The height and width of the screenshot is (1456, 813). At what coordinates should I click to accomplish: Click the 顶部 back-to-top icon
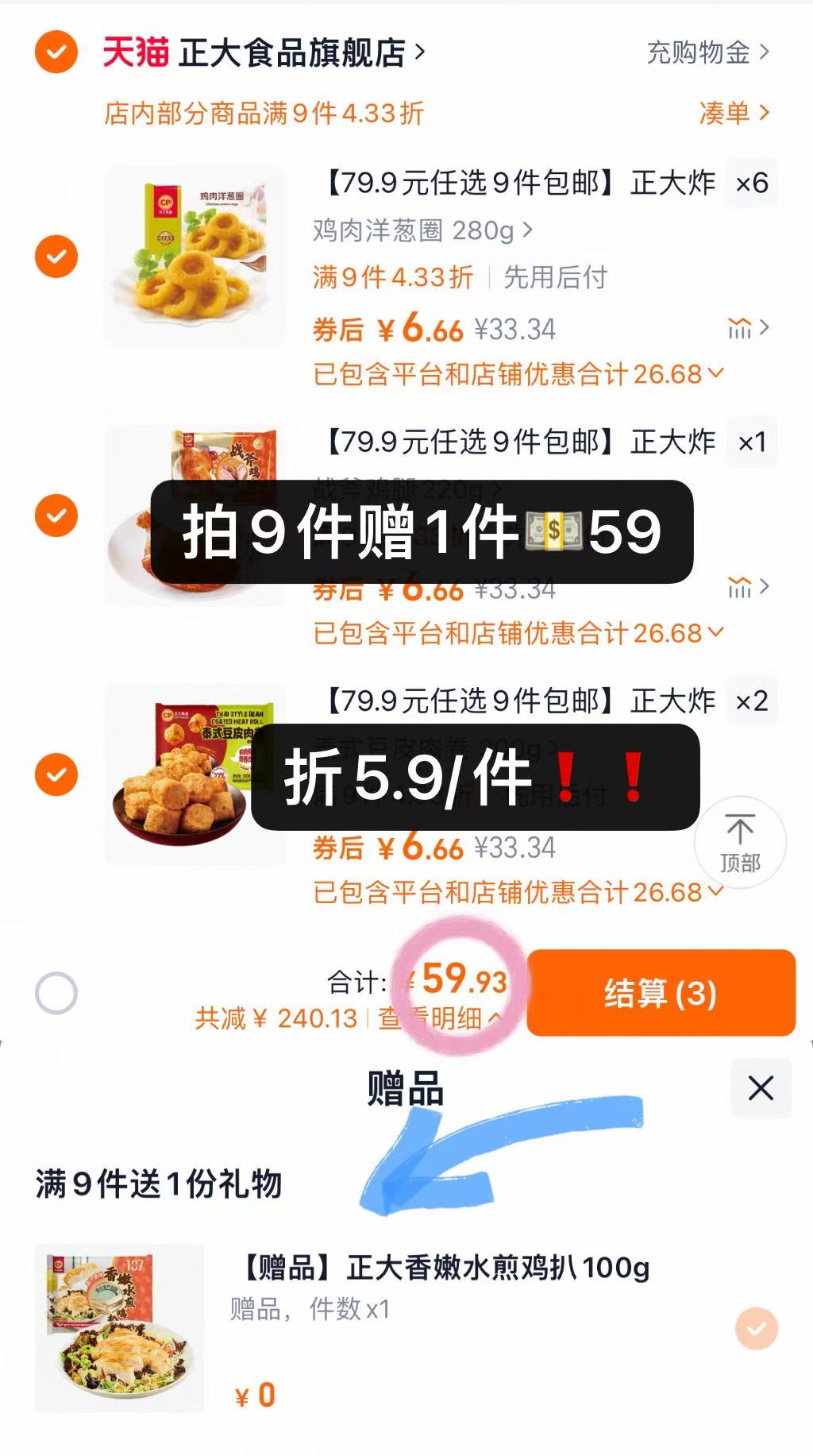click(741, 842)
